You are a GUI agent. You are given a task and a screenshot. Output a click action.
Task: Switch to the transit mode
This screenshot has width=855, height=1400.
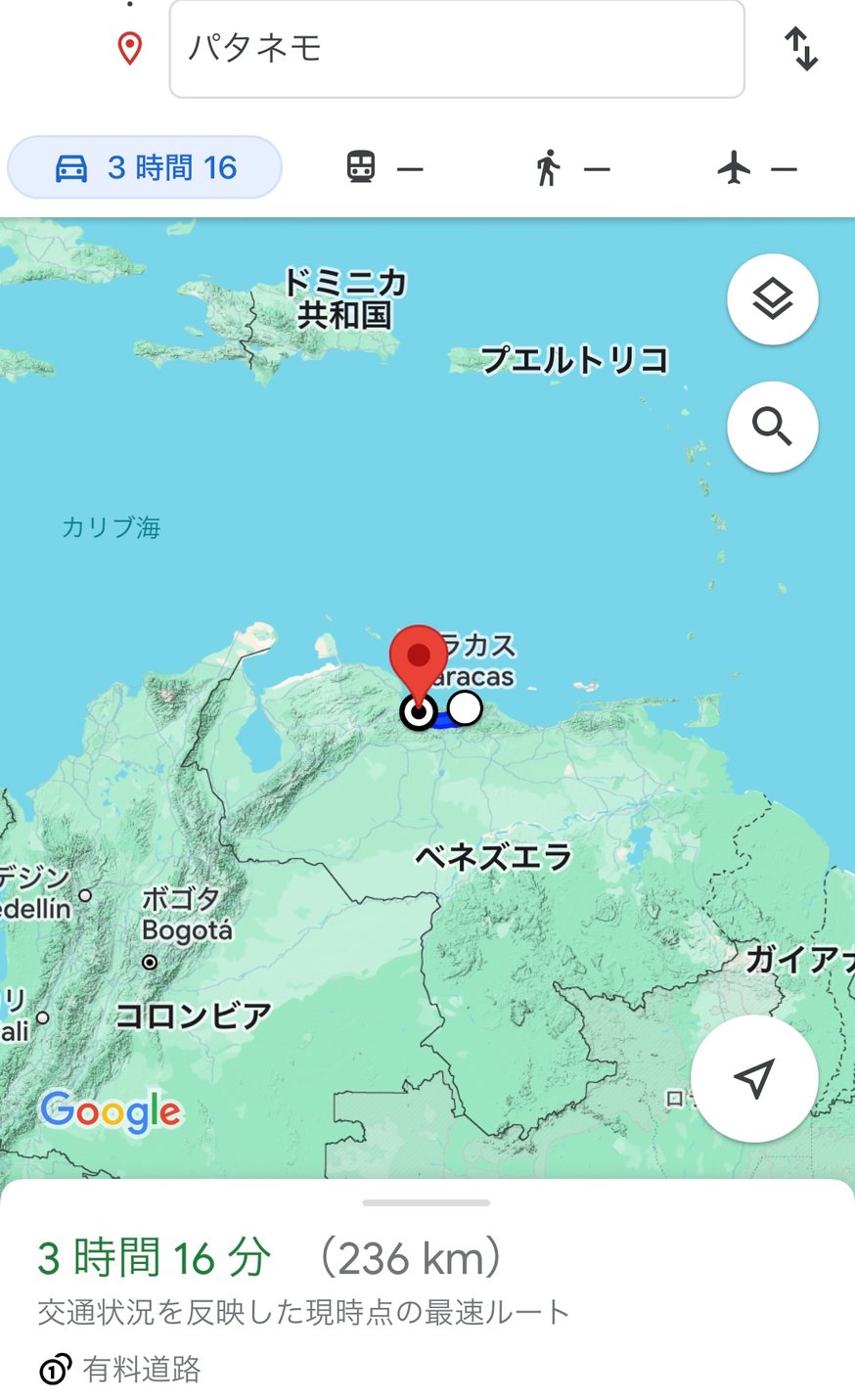[384, 168]
